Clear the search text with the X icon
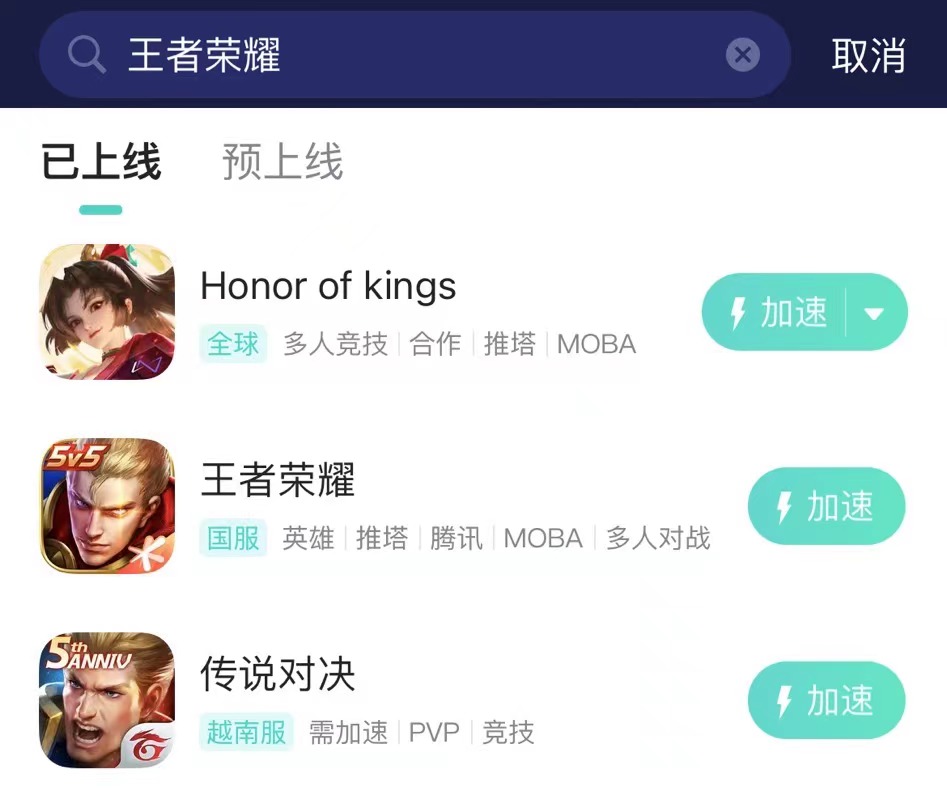The height and width of the screenshot is (809, 947). [x=742, y=55]
